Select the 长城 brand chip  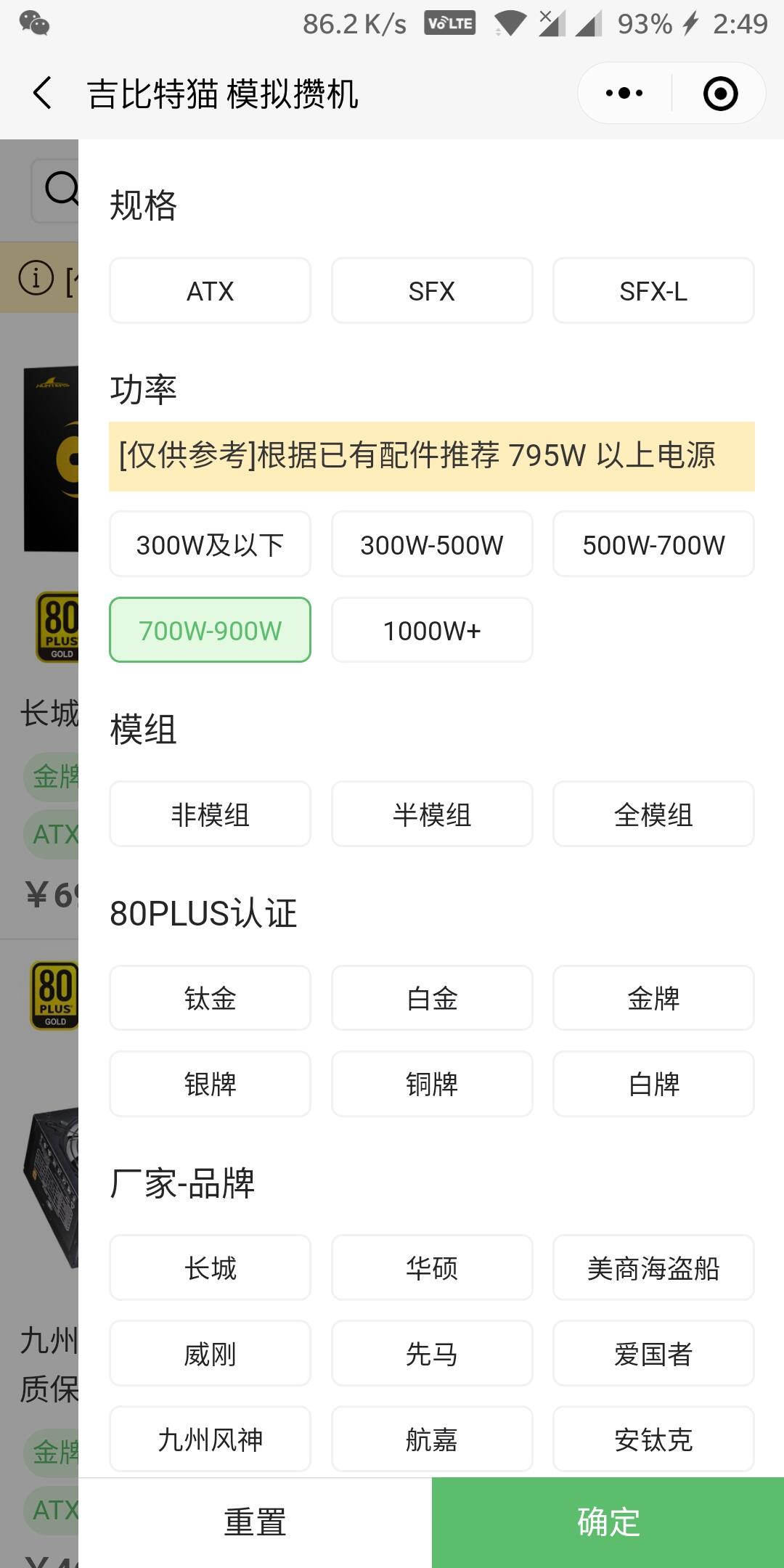[210, 1268]
